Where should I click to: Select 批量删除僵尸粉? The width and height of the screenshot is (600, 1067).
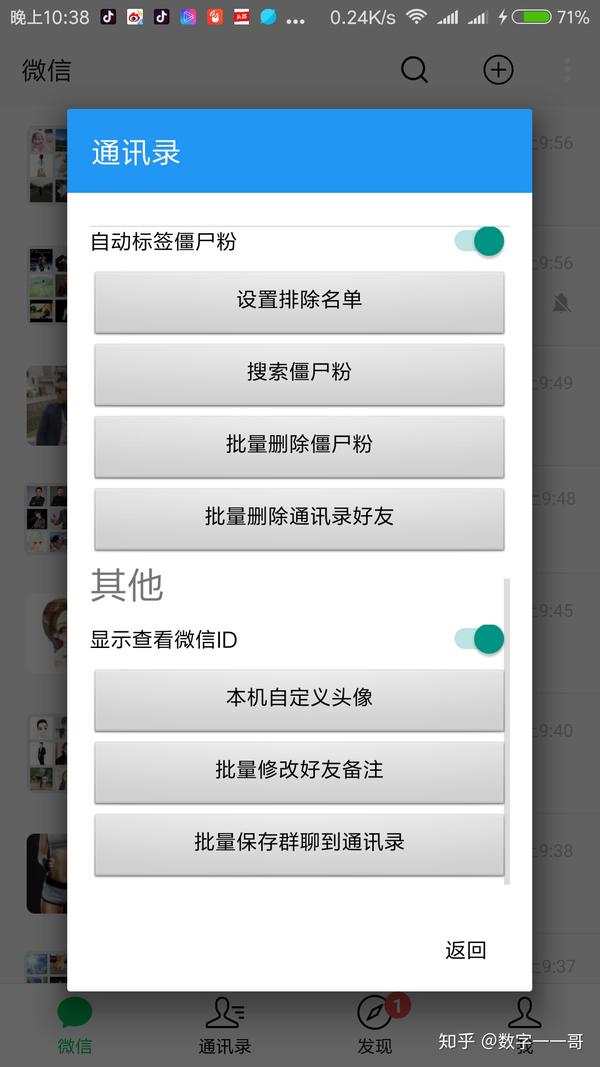(x=299, y=444)
